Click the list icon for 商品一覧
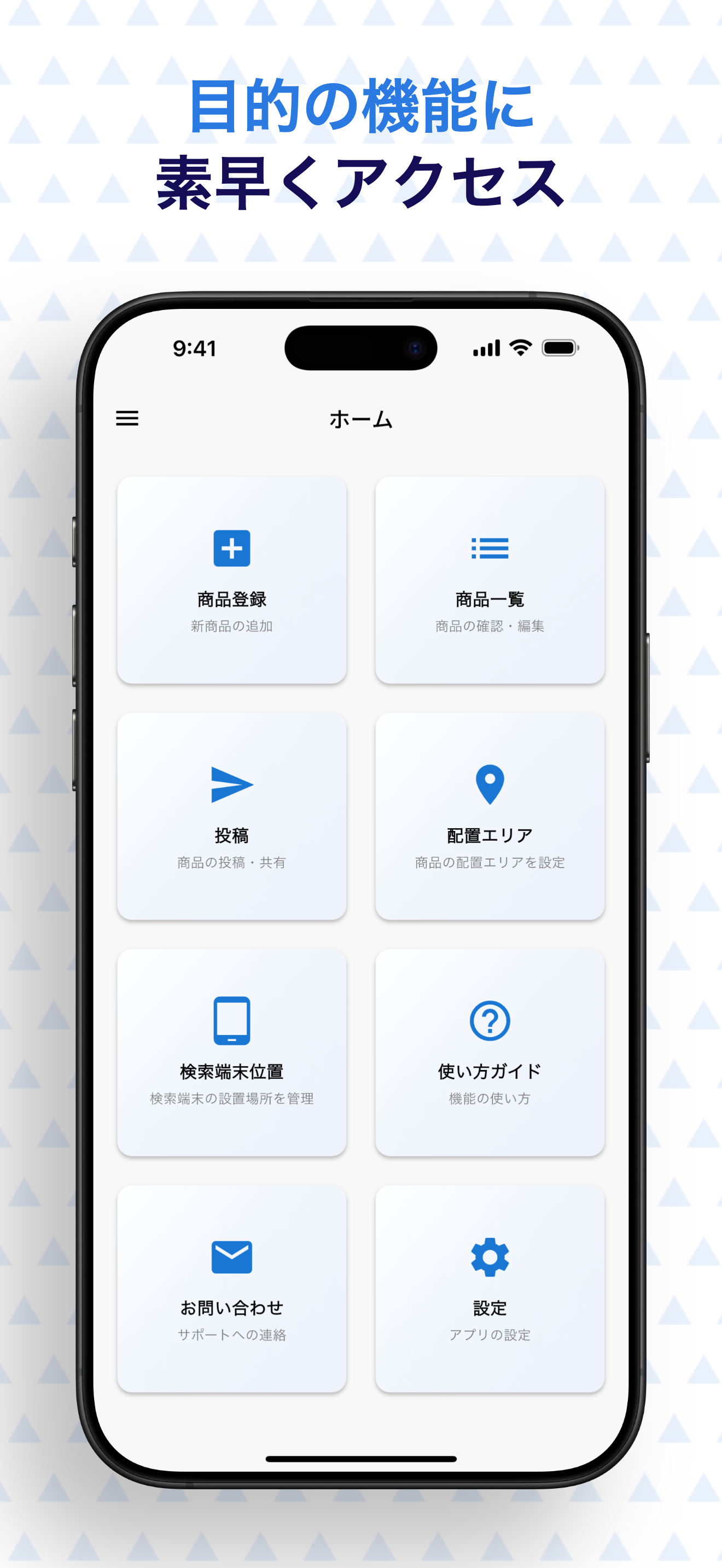The height and width of the screenshot is (1568, 722). click(490, 548)
